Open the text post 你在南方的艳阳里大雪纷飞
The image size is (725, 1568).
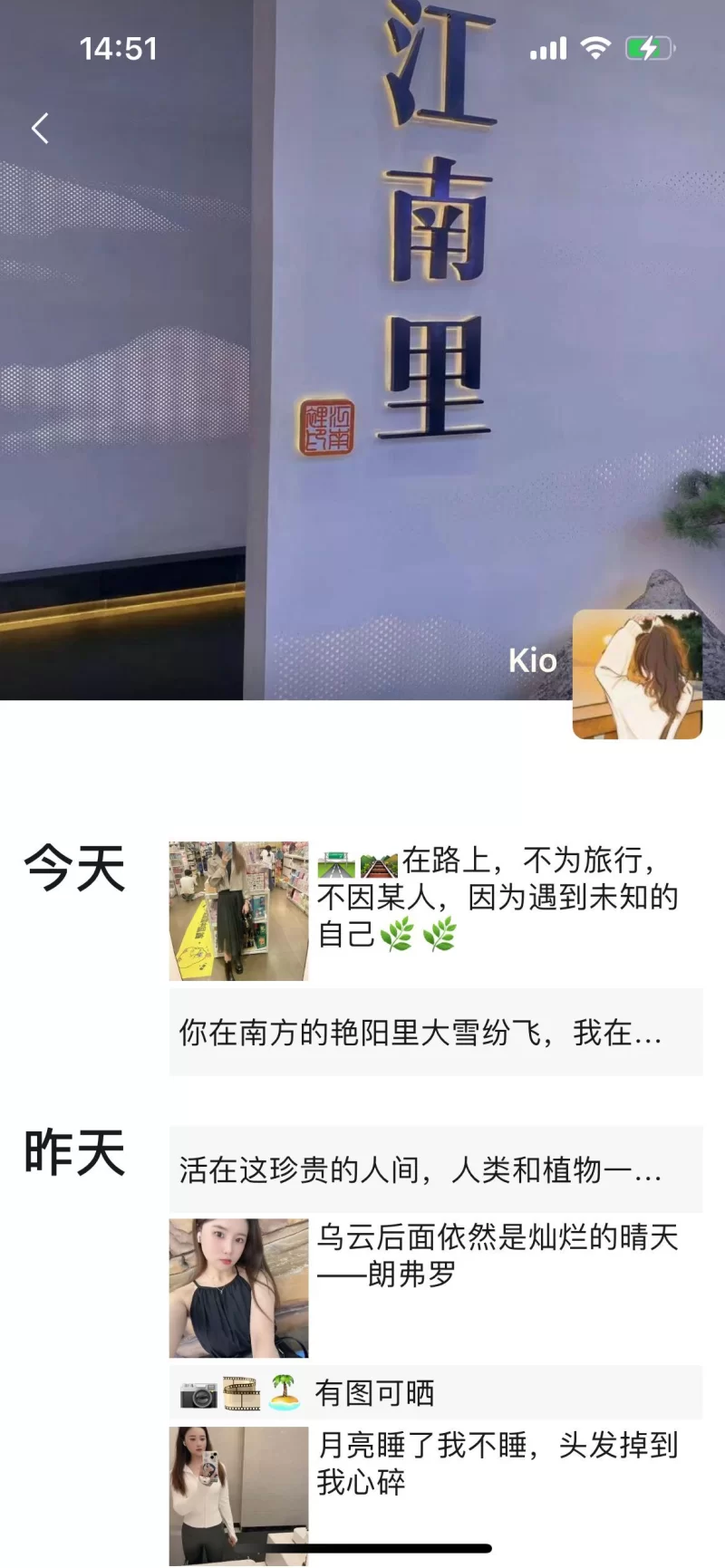[435, 1033]
